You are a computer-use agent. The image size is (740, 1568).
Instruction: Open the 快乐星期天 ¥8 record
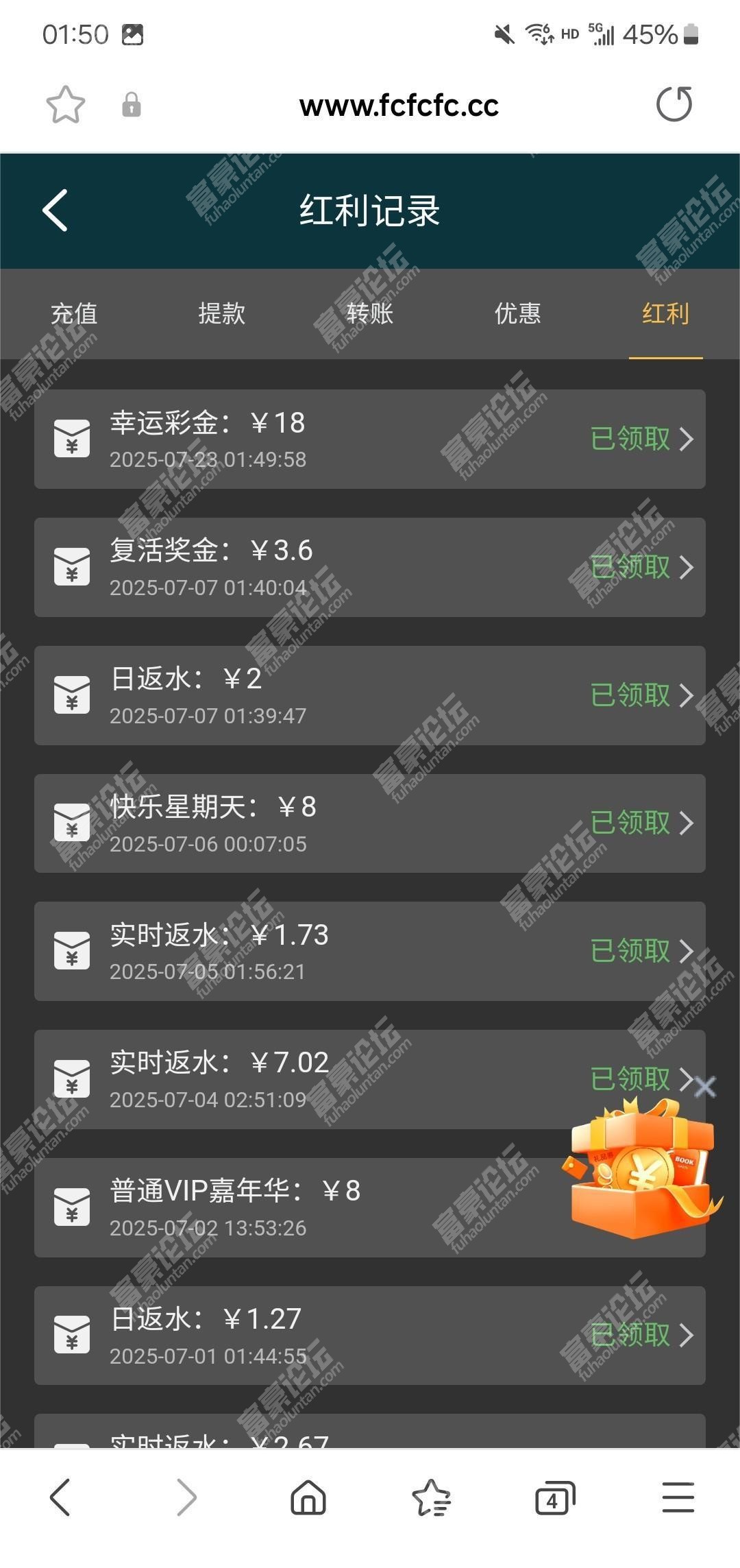tap(370, 823)
